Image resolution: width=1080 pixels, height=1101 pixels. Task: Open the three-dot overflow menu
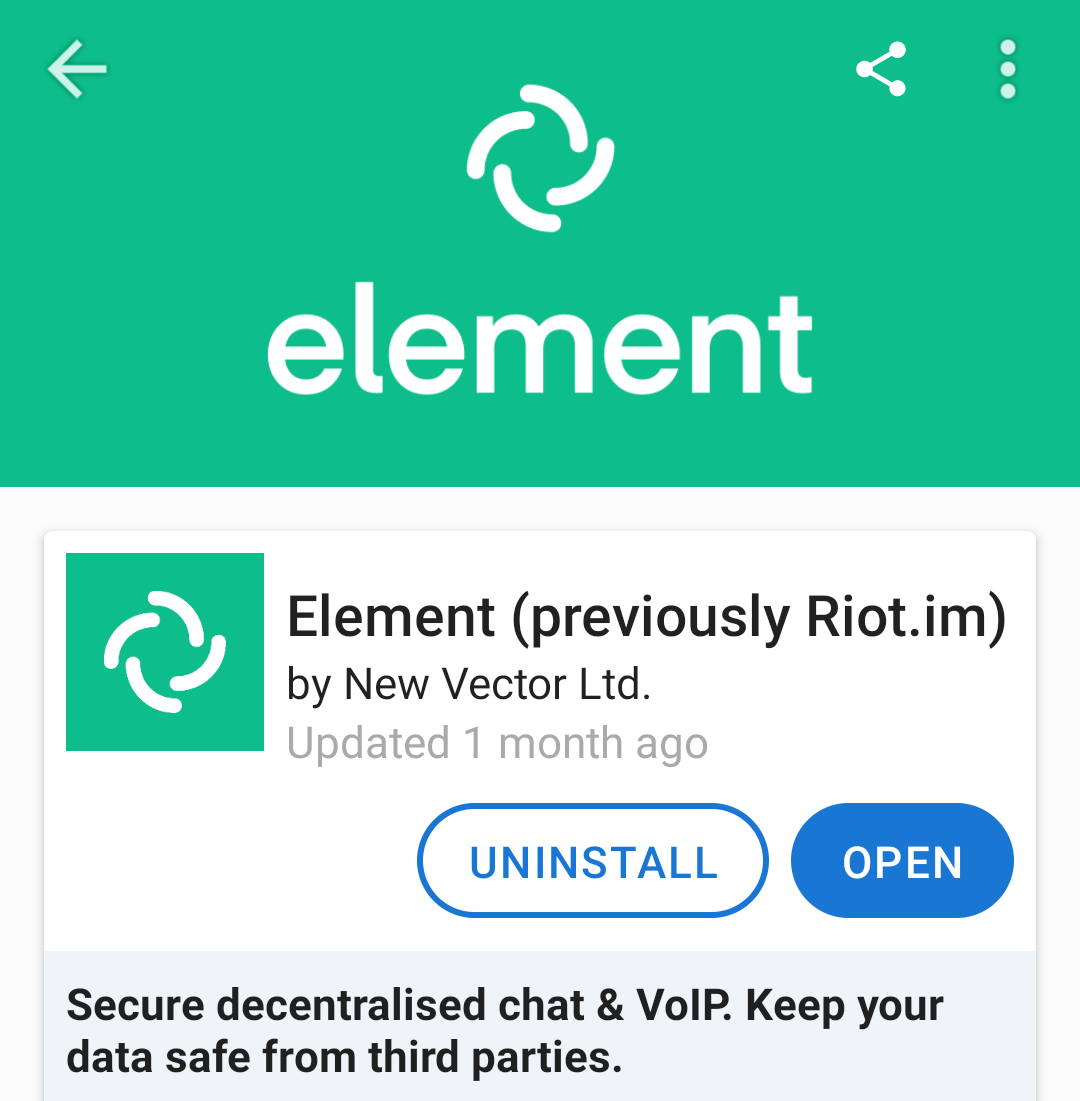(1007, 69)
